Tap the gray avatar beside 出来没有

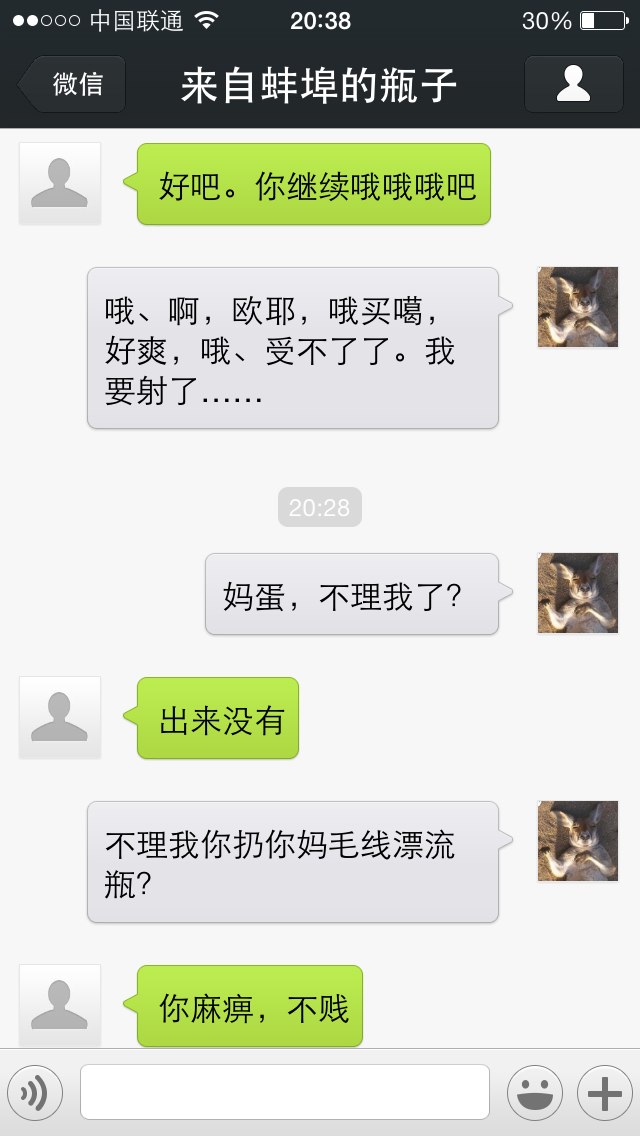tap(59, 717)
